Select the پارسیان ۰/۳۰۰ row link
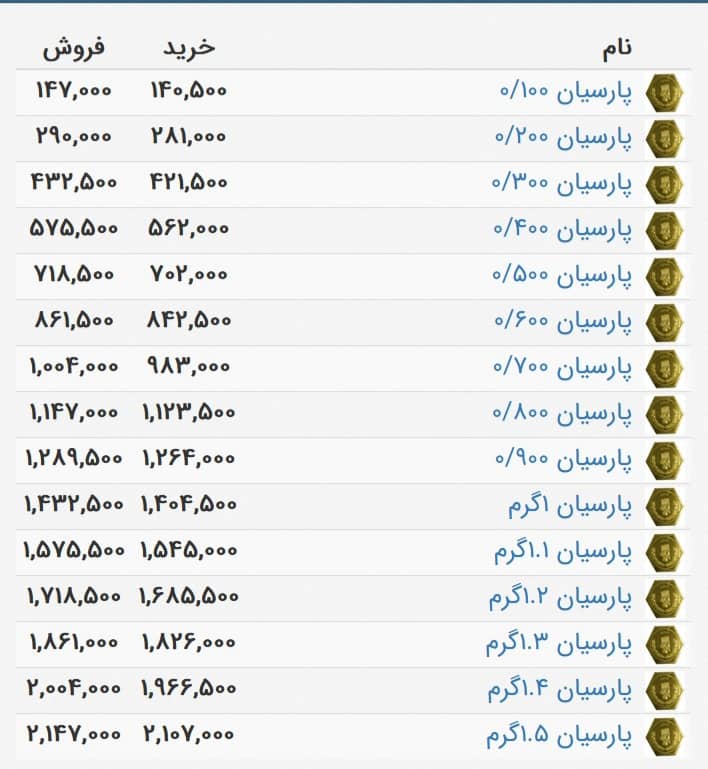The image size is (708, 769). pyautogui.click(x=565, y=185)
